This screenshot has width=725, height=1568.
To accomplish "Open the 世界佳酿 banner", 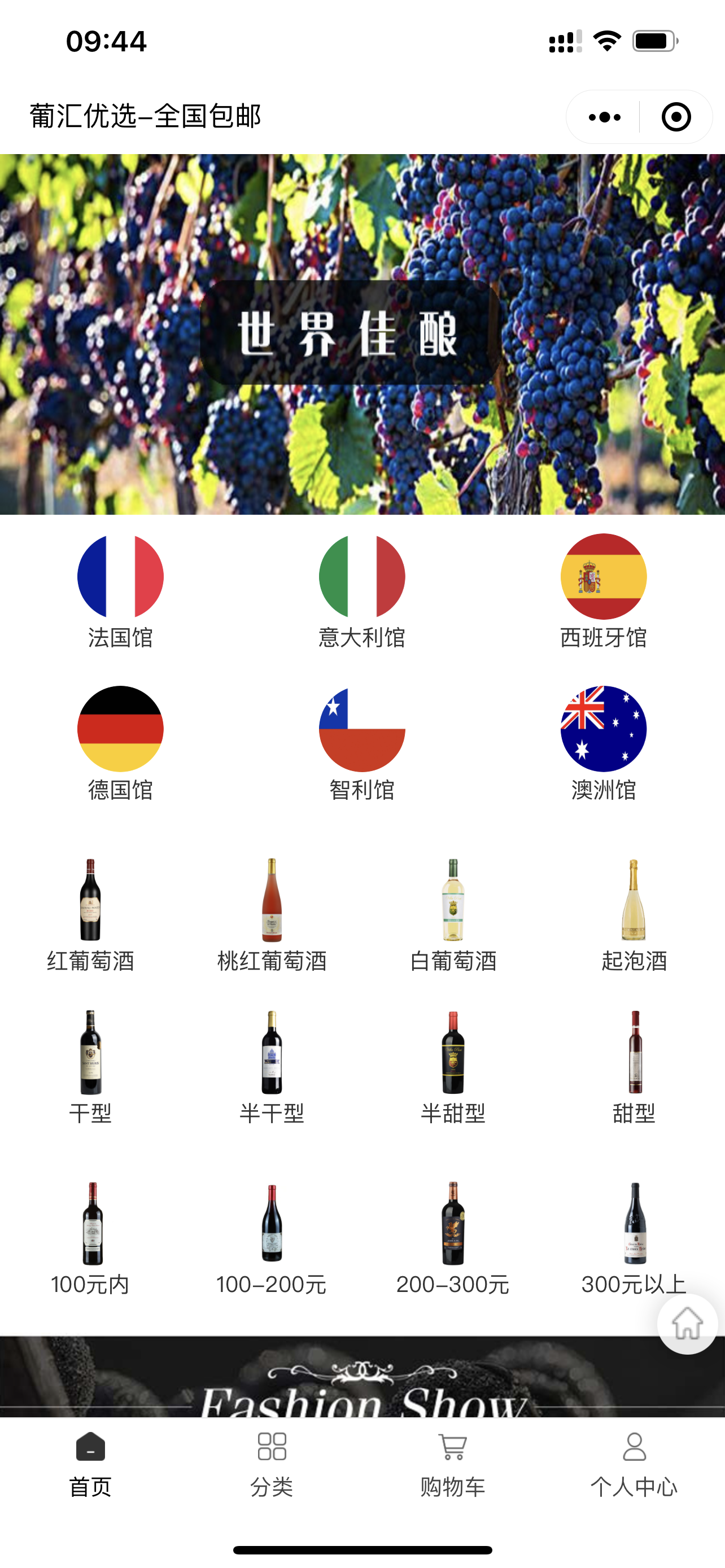I will click(362, 334).
